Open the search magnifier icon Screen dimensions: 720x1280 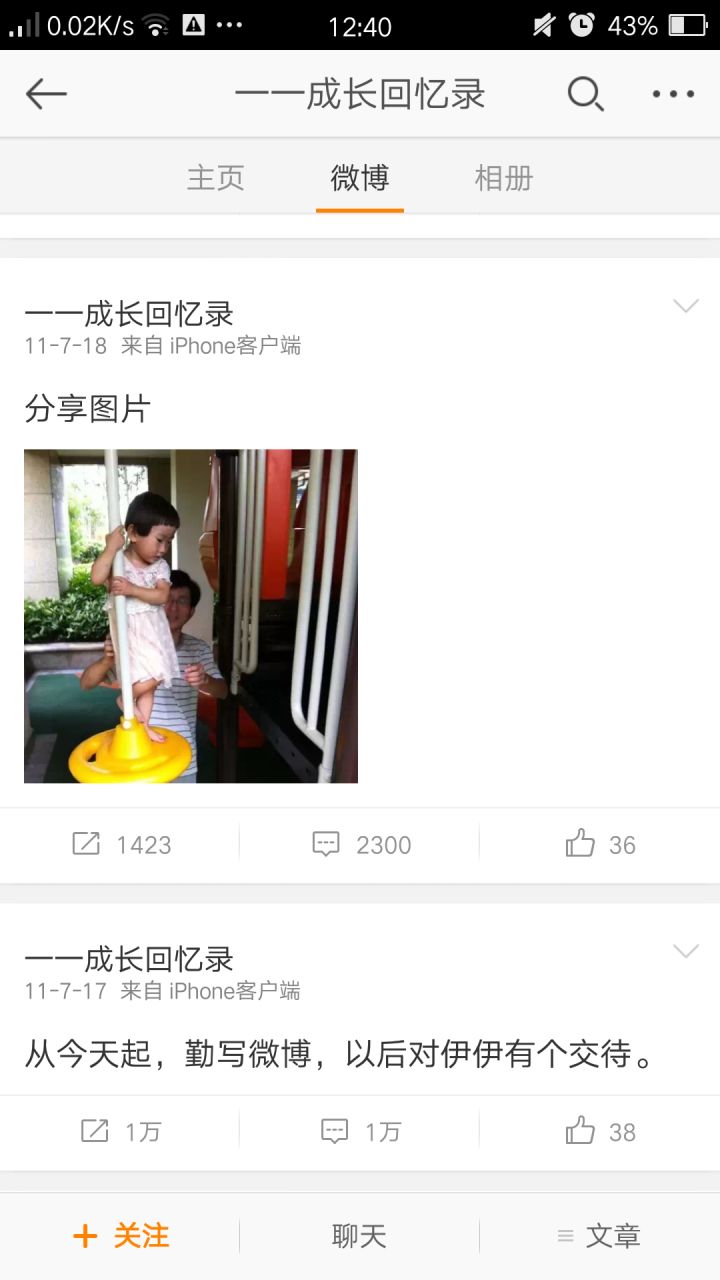click(x=585, y=94)
